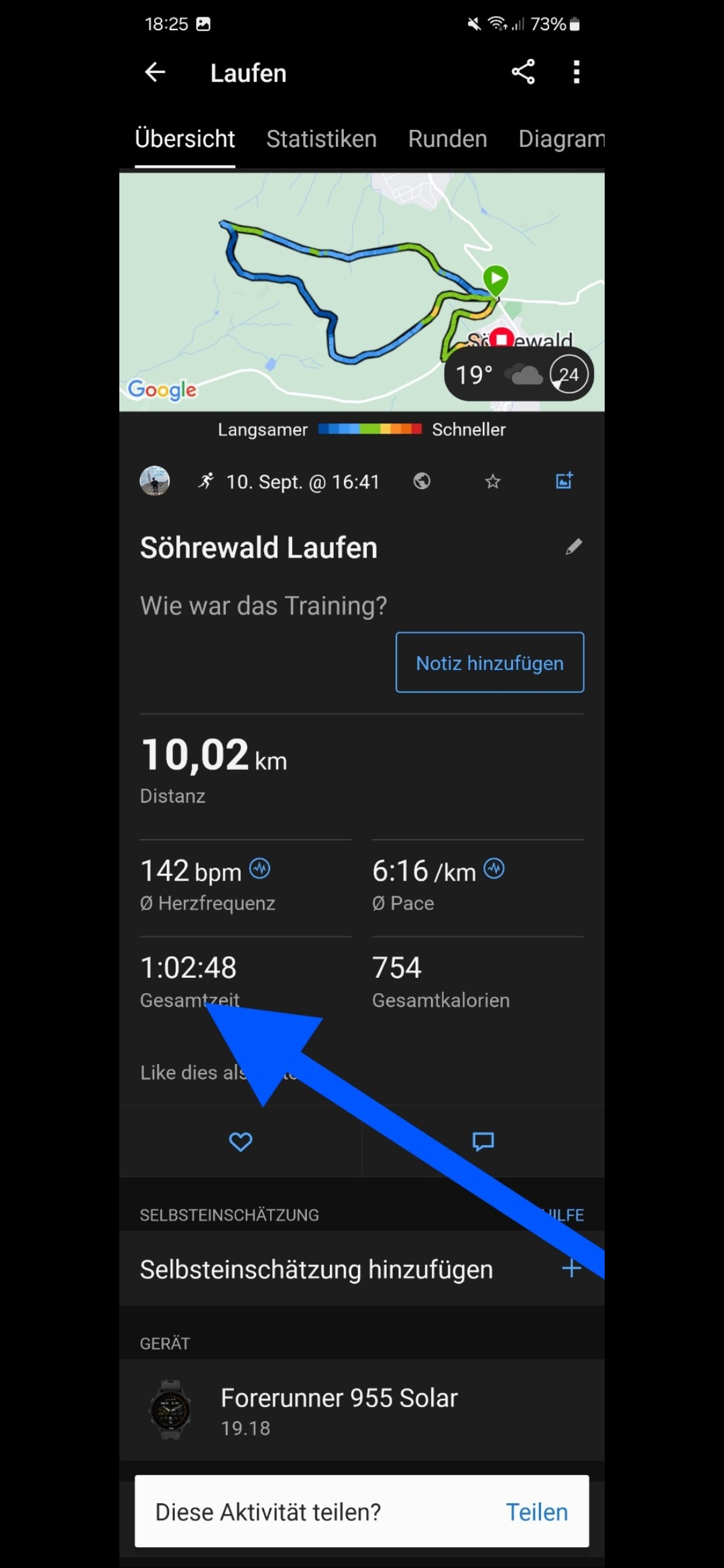Like this activity with the heart
Viewport: 724px width, 1568px height.
[x=241, y=1141]
